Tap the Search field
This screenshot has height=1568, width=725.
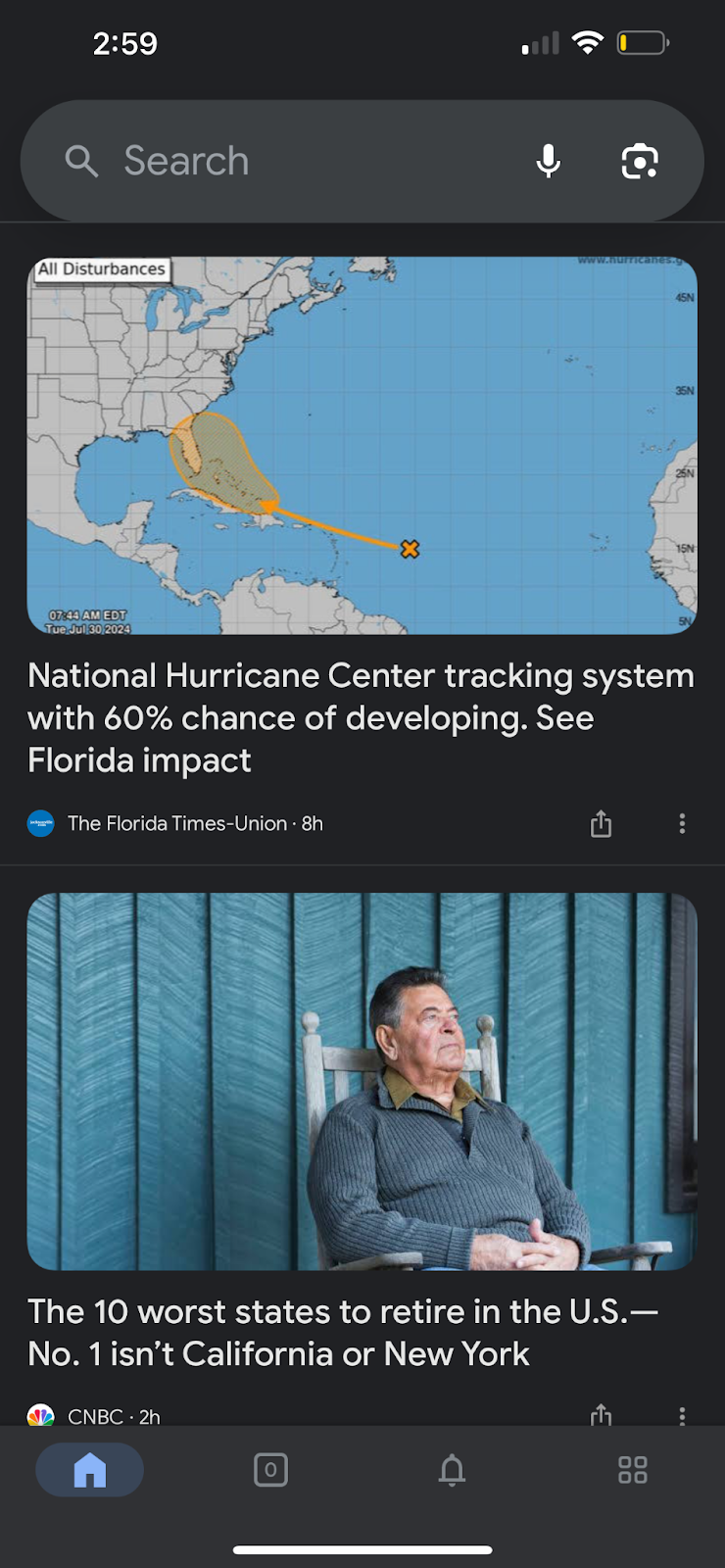294,162
